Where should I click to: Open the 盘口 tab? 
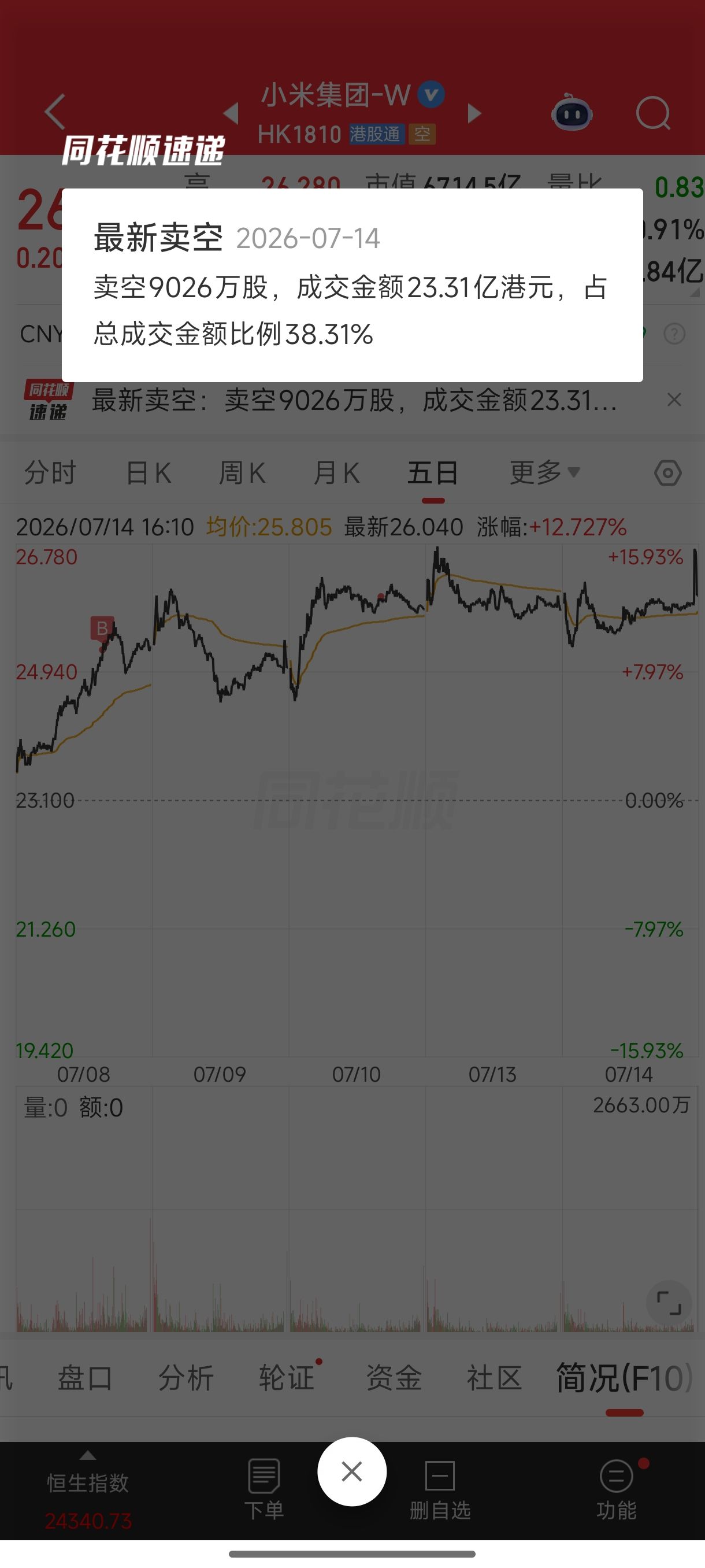[85, 1377]
